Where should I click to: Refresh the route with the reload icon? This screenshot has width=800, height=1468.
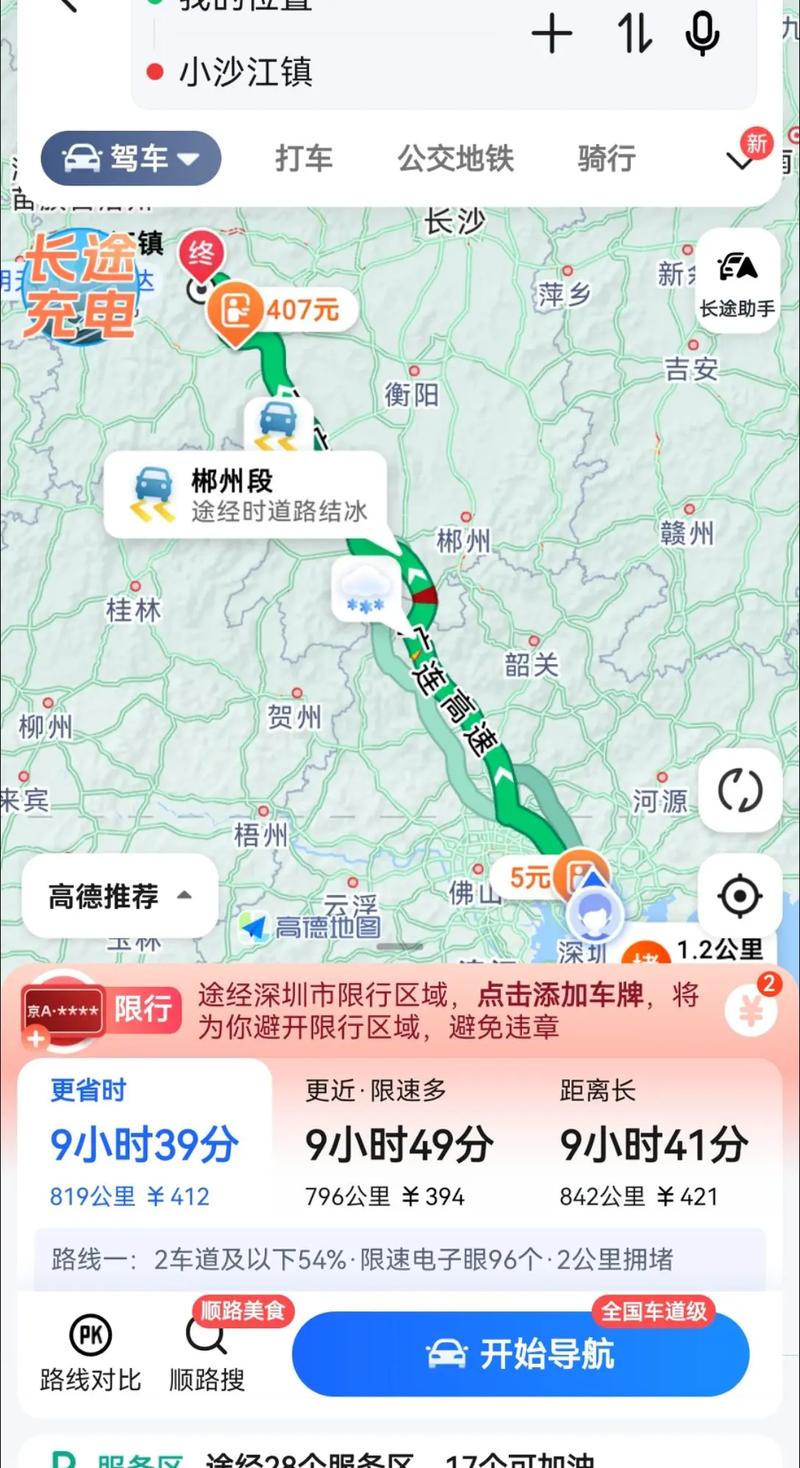pos(739,790)
